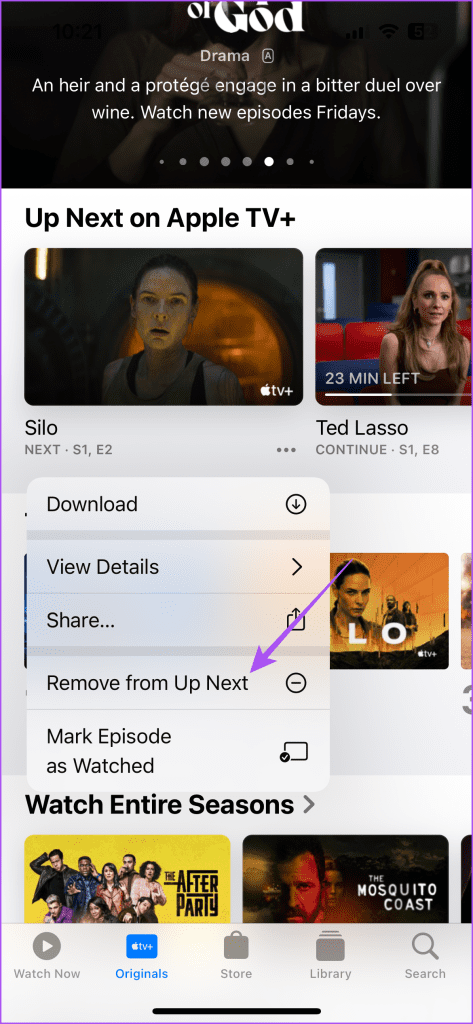Remove Silo from Up Next
This screenshot has width=473, height=1024.
pyautogui.click(x=178, y=682)
